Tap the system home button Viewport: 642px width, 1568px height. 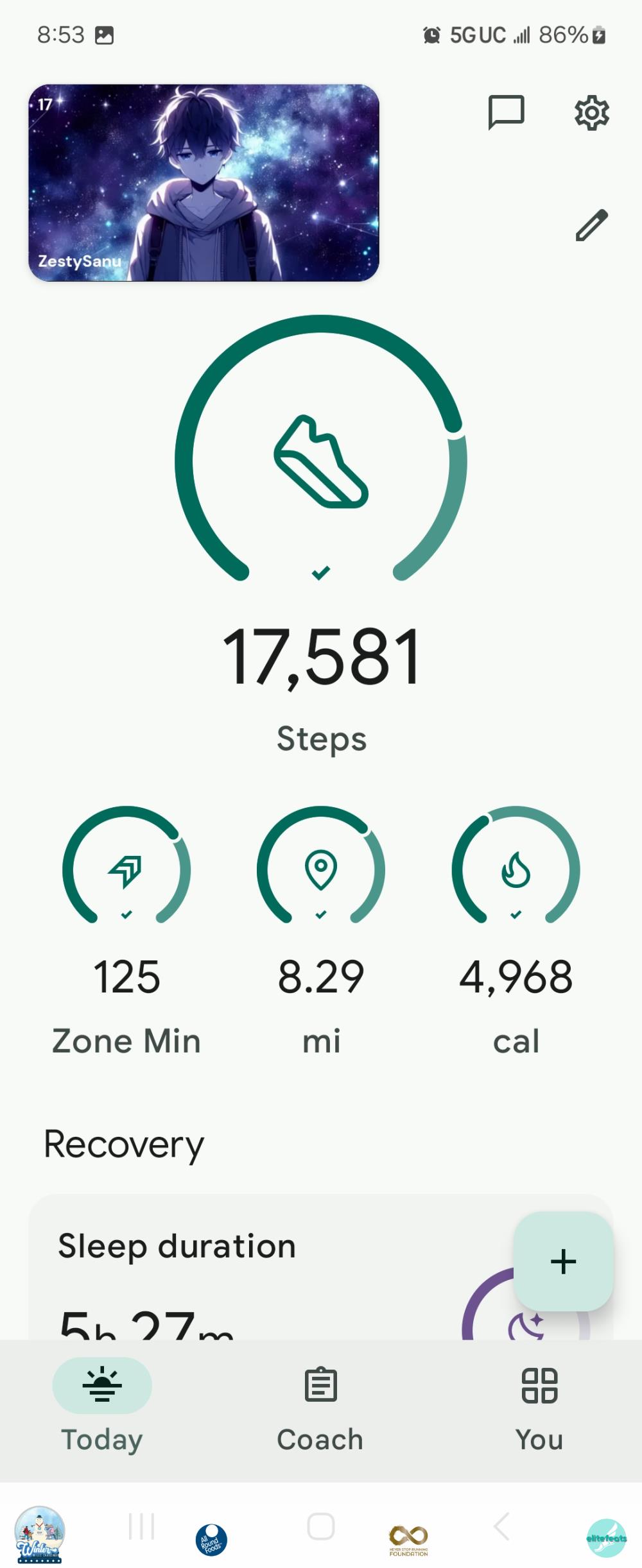[321, 1526]
